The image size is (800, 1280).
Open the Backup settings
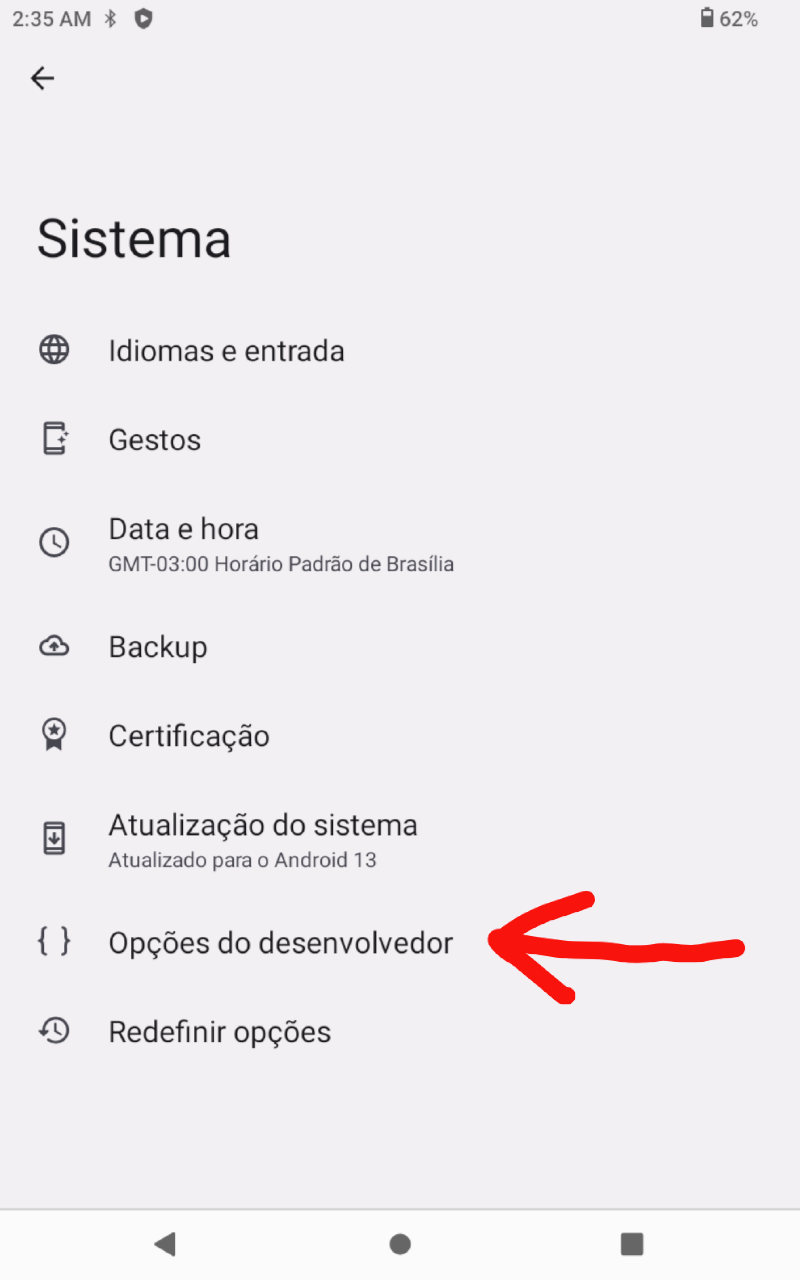pos(158,647)
